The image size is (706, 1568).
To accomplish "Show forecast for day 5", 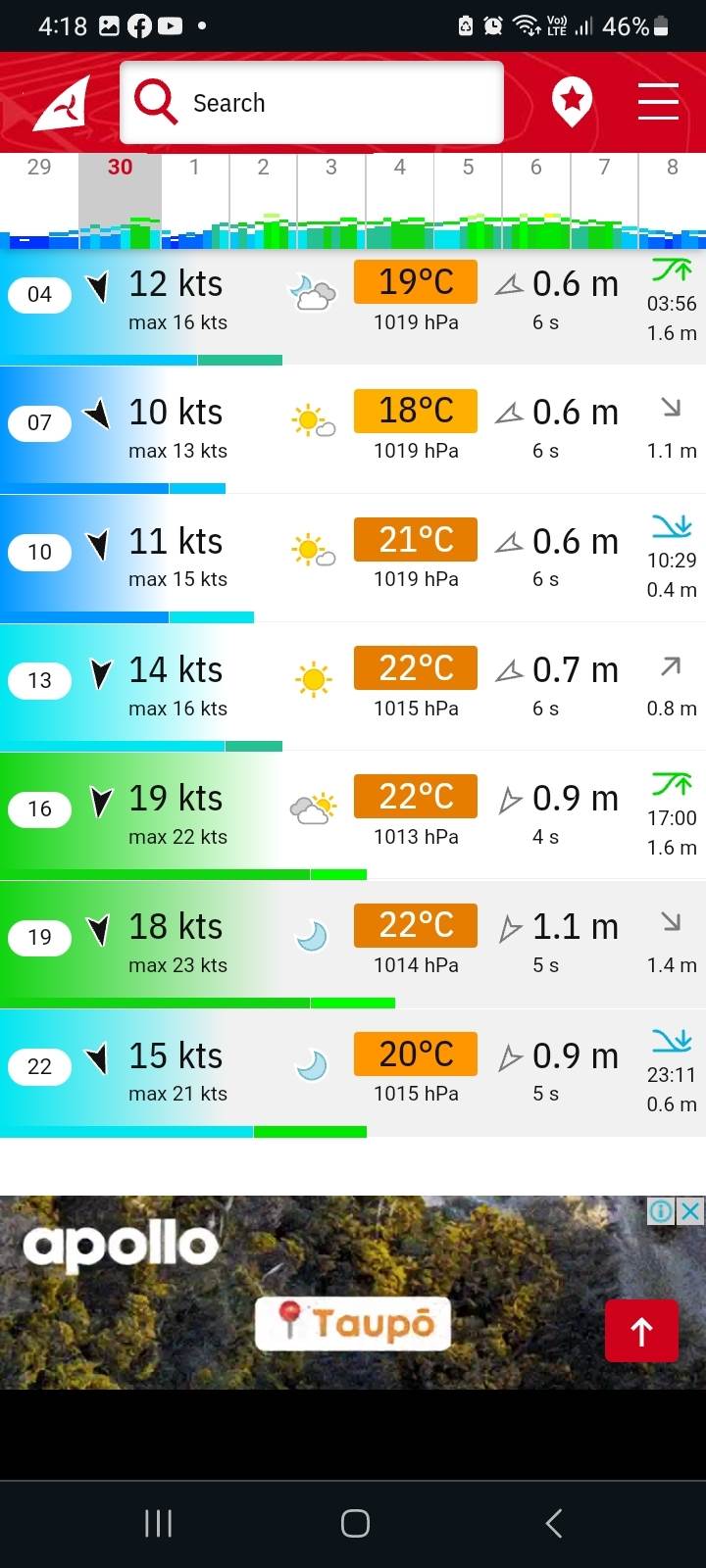I will [x=468, y=168].
